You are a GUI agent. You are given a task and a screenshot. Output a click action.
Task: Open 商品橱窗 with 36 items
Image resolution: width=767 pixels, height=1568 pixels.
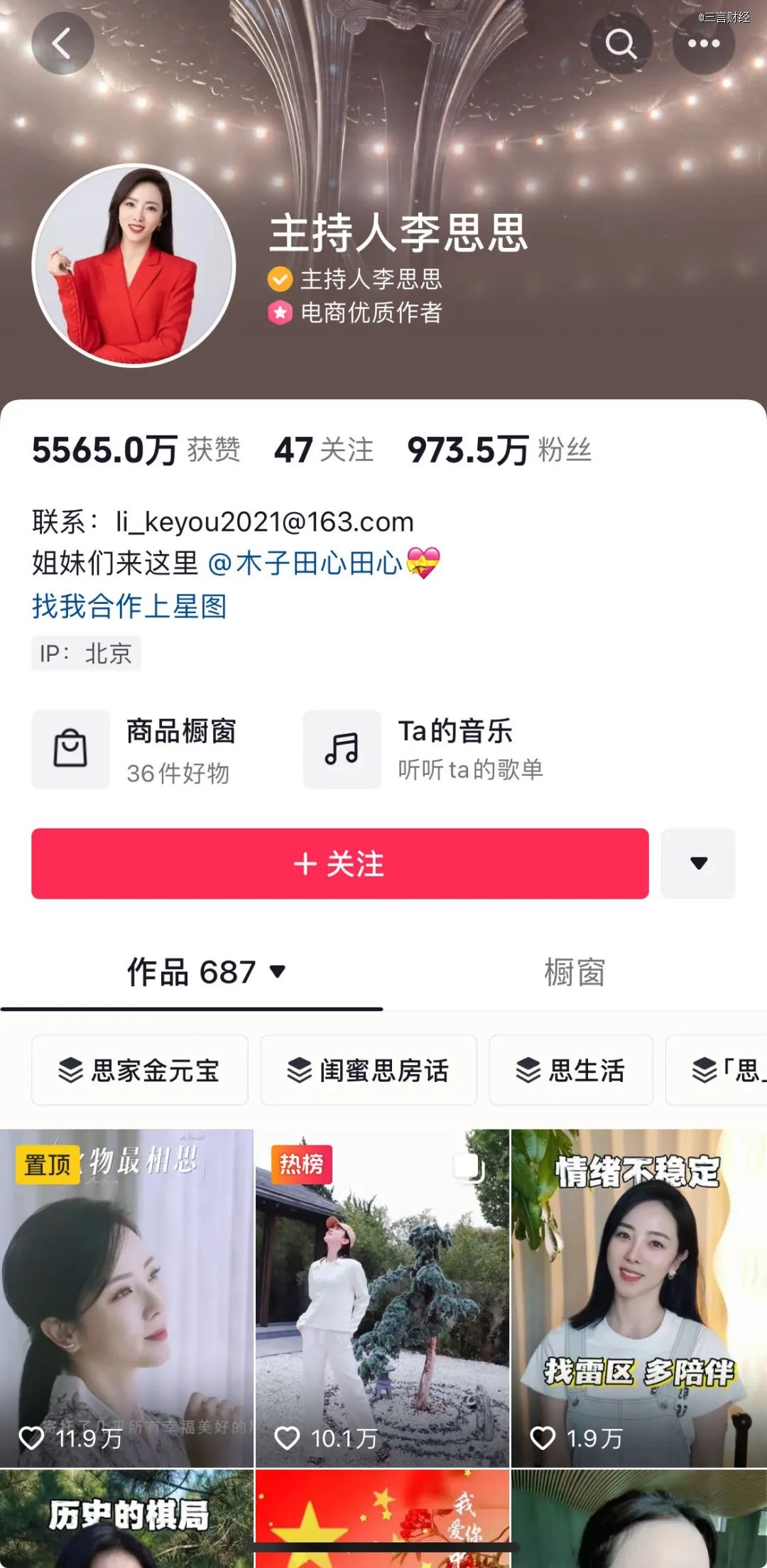[142, 750]
